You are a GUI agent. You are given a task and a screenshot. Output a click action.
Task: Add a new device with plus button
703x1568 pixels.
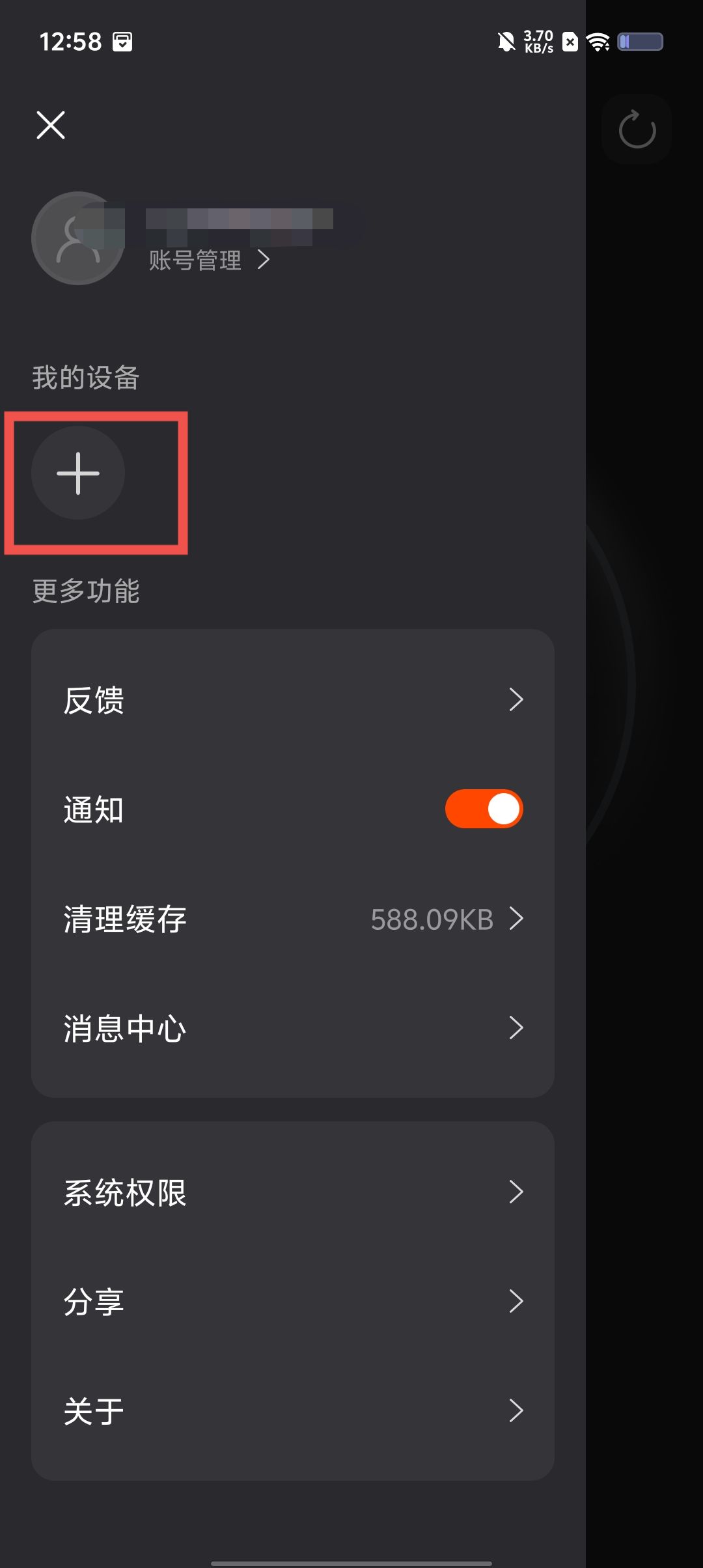coord(78,473)
